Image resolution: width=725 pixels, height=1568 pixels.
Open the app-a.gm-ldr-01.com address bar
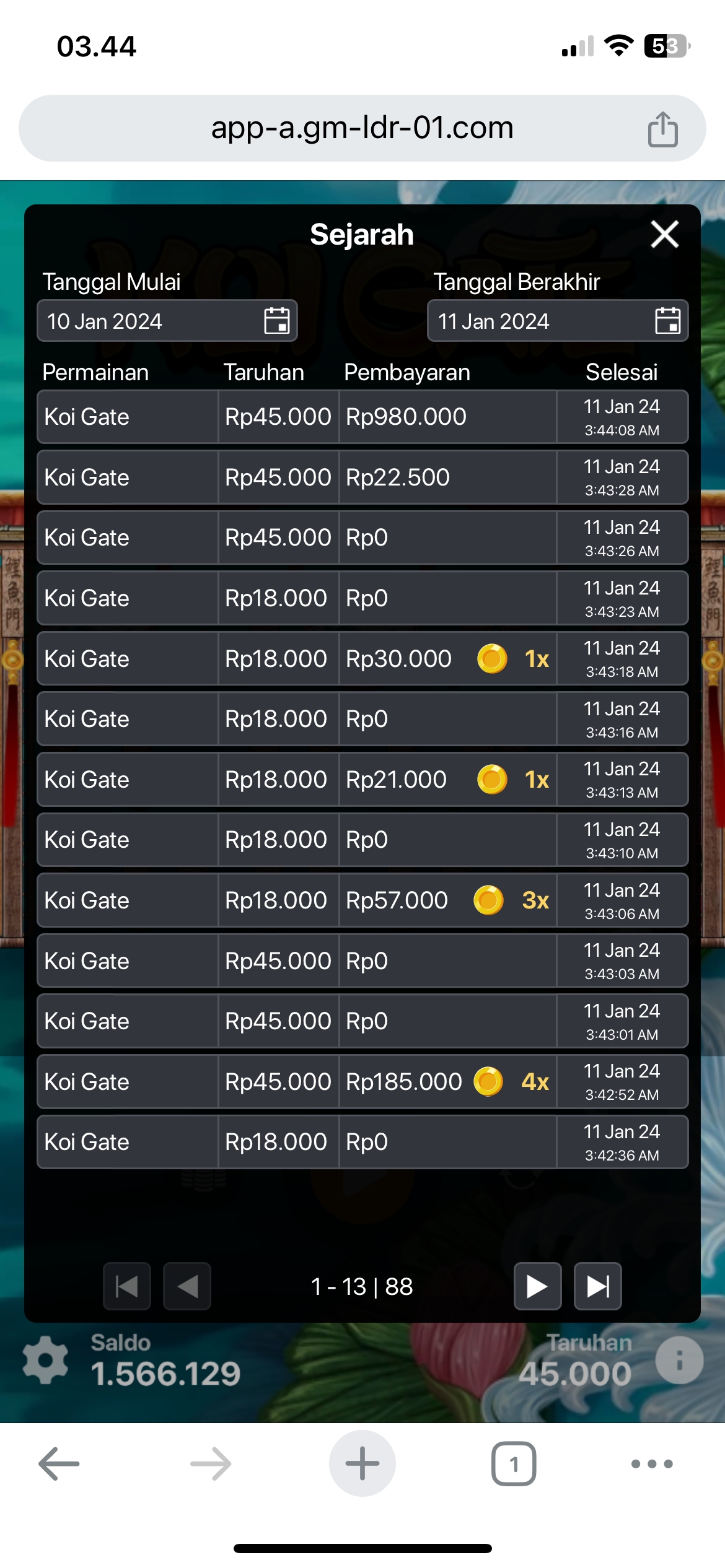(x=362, y=128)
